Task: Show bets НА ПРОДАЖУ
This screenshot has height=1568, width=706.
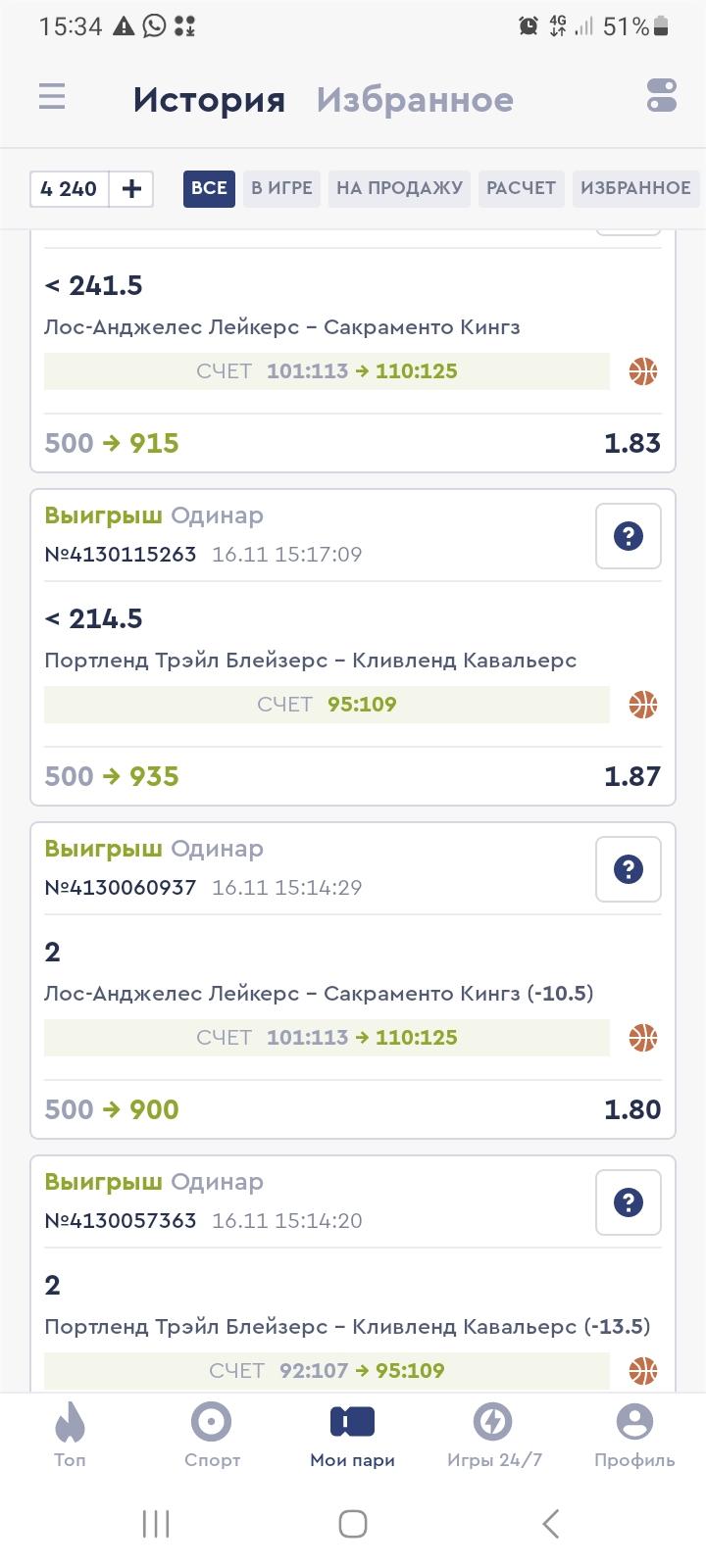Action: point(399,188)
